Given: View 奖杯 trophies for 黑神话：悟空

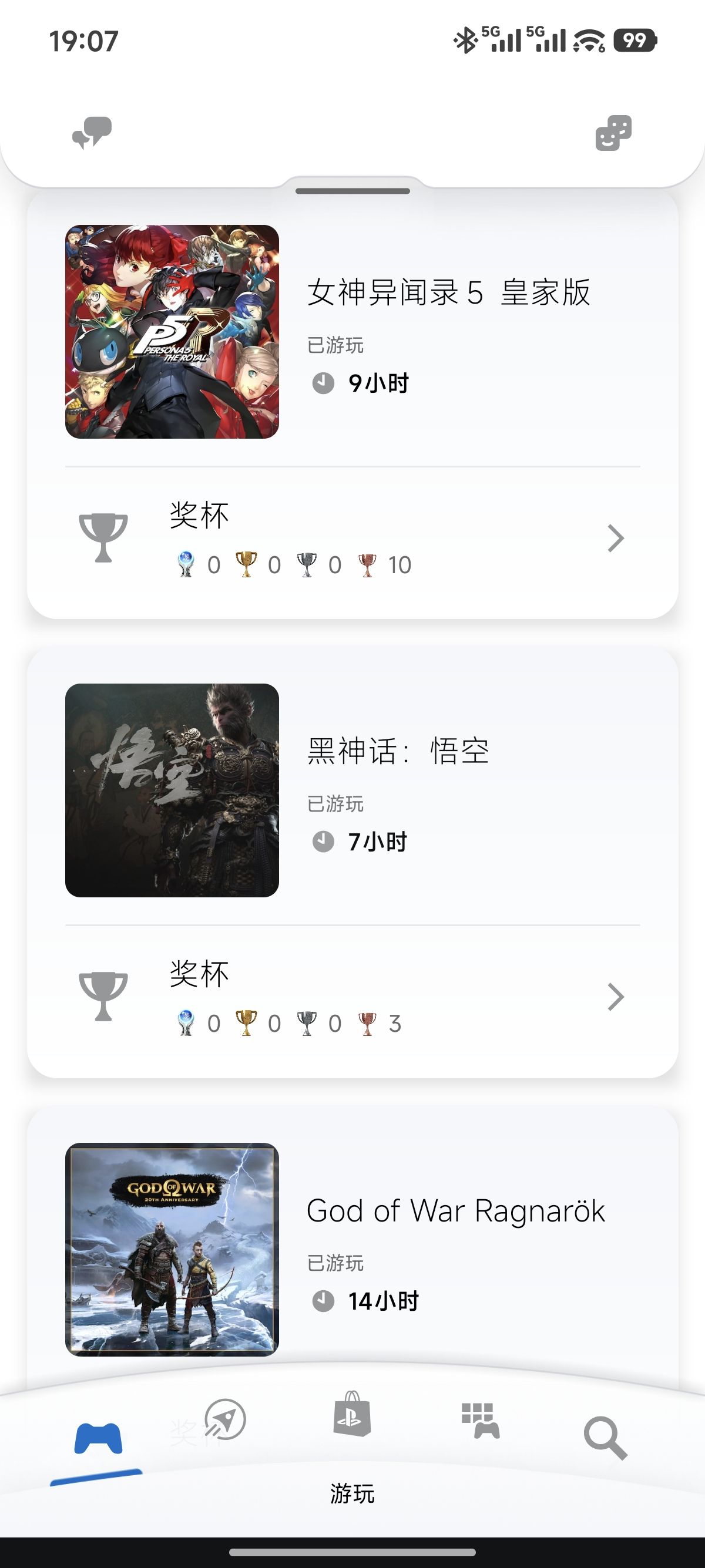Looking at the screenshot, I should pos(352,998).
